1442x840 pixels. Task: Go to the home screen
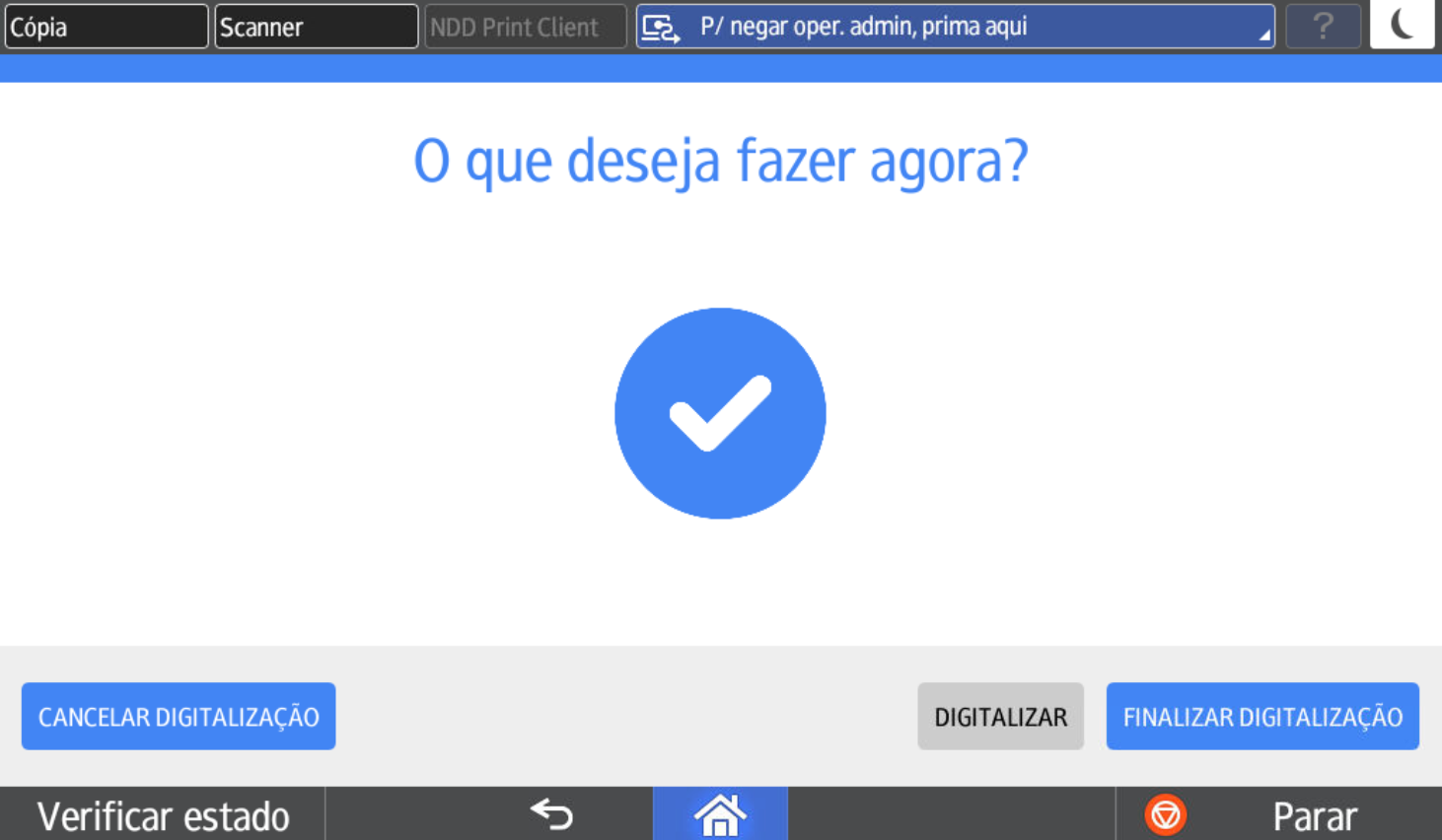pyautogui.click(x=720, y=814)
